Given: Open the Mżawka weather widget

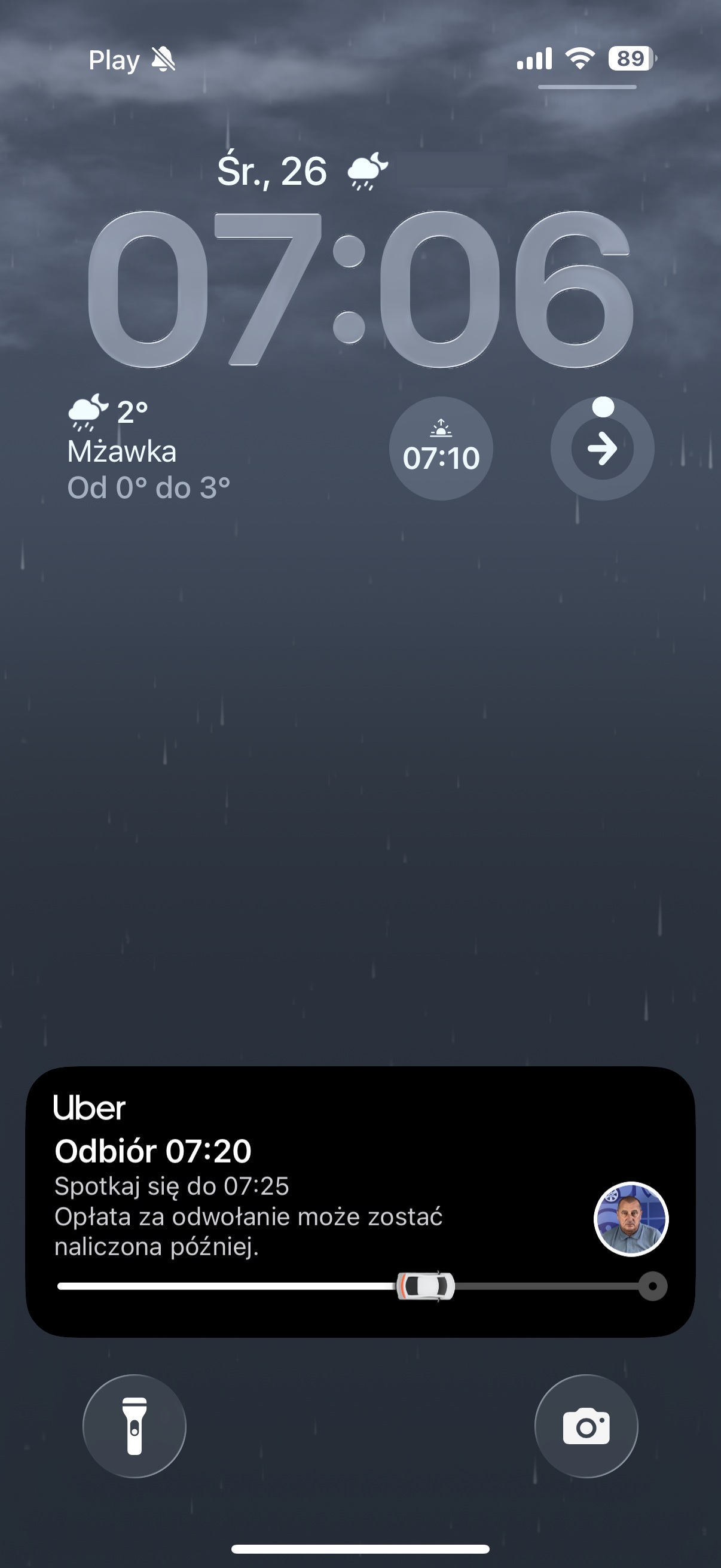Looking at the screenshot, I should coord(149,449).
